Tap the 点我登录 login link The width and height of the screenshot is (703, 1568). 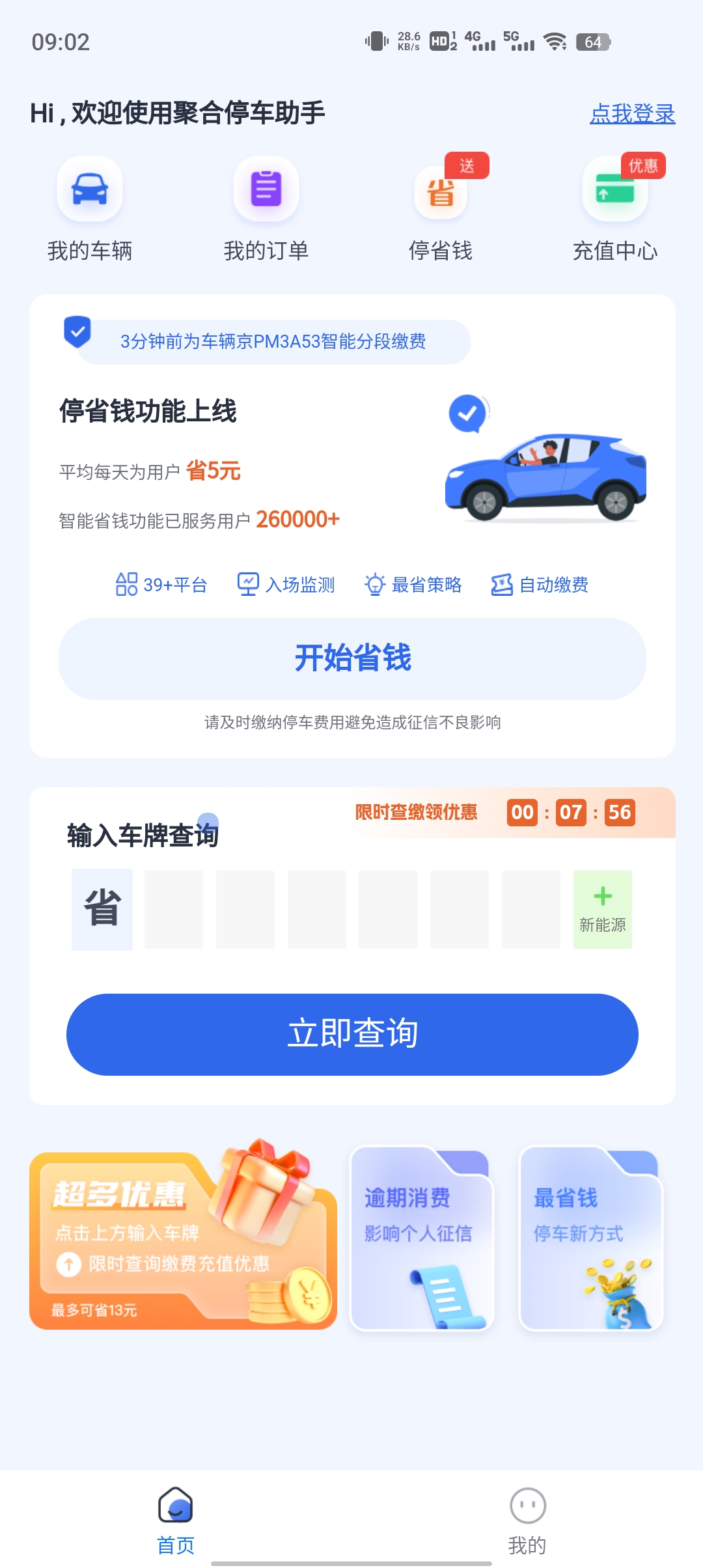click(632, 113)
